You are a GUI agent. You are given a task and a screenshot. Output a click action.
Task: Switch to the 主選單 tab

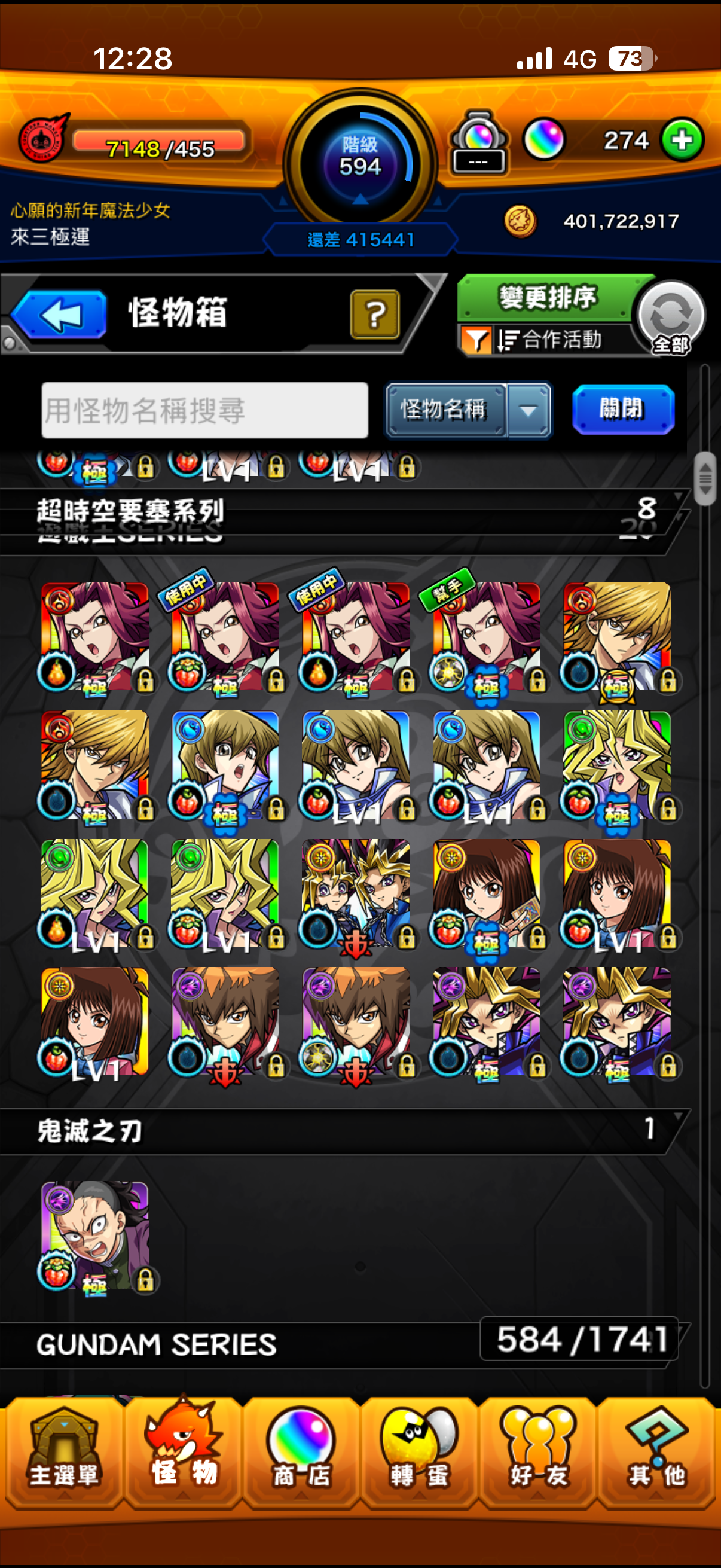point(64,1452)
